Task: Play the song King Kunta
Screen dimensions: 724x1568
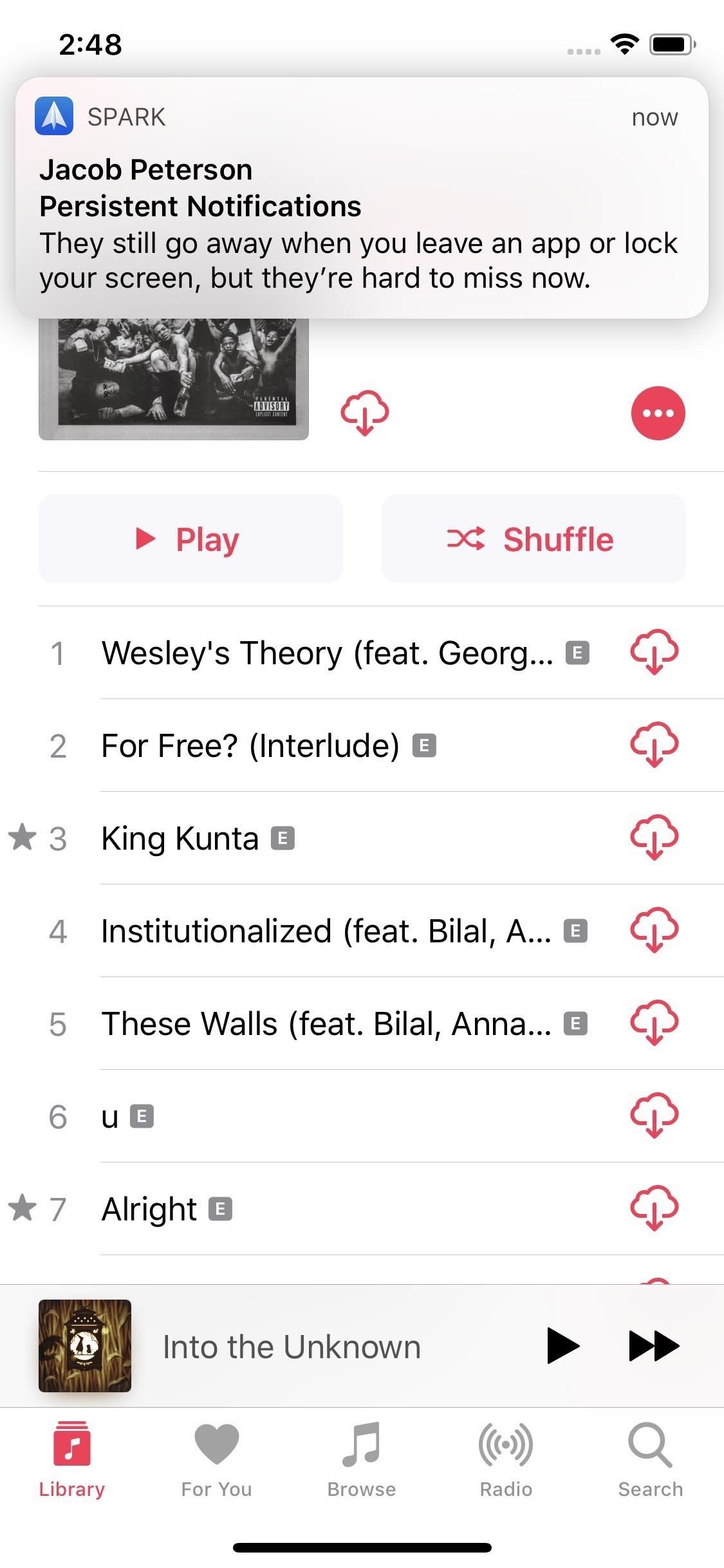Action: [180, 839]
